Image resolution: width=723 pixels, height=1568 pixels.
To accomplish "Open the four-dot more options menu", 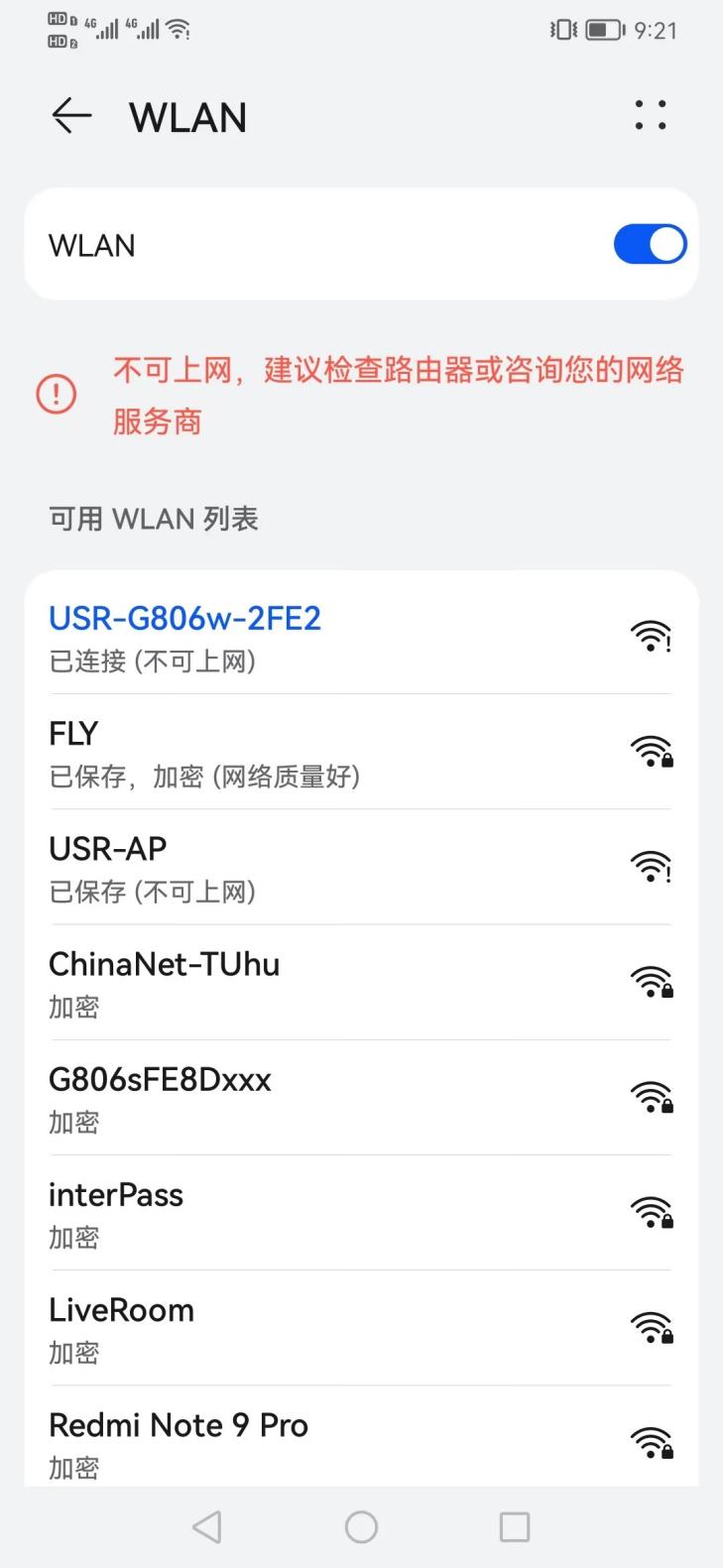I will 651,115.
